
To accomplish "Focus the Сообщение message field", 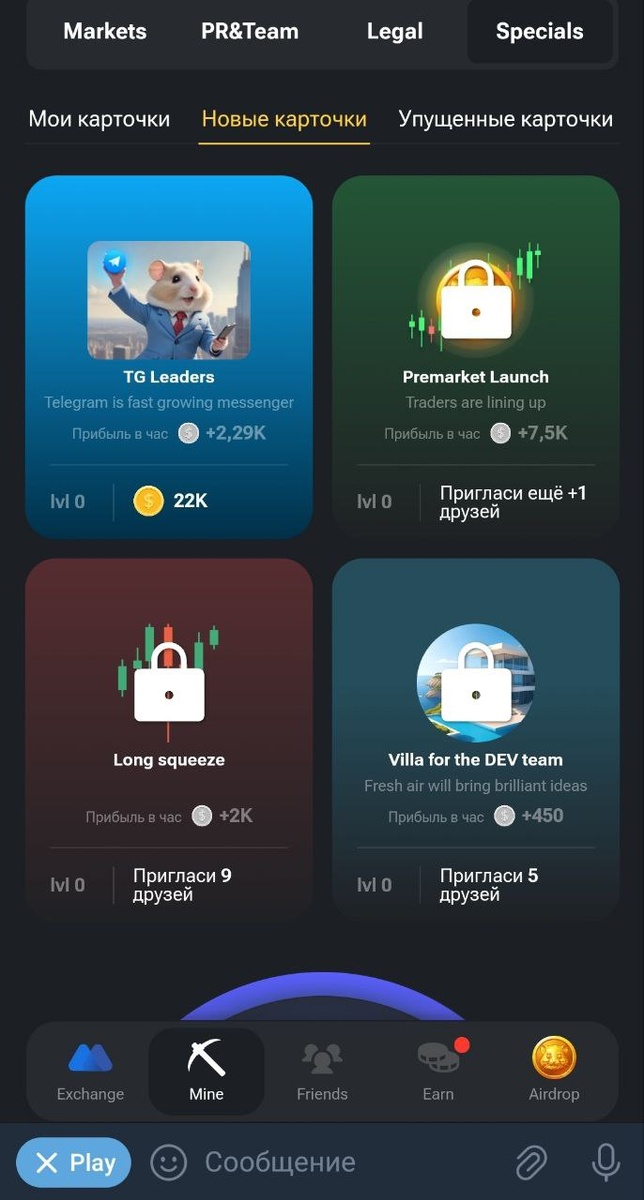I will pos(340,1163).
